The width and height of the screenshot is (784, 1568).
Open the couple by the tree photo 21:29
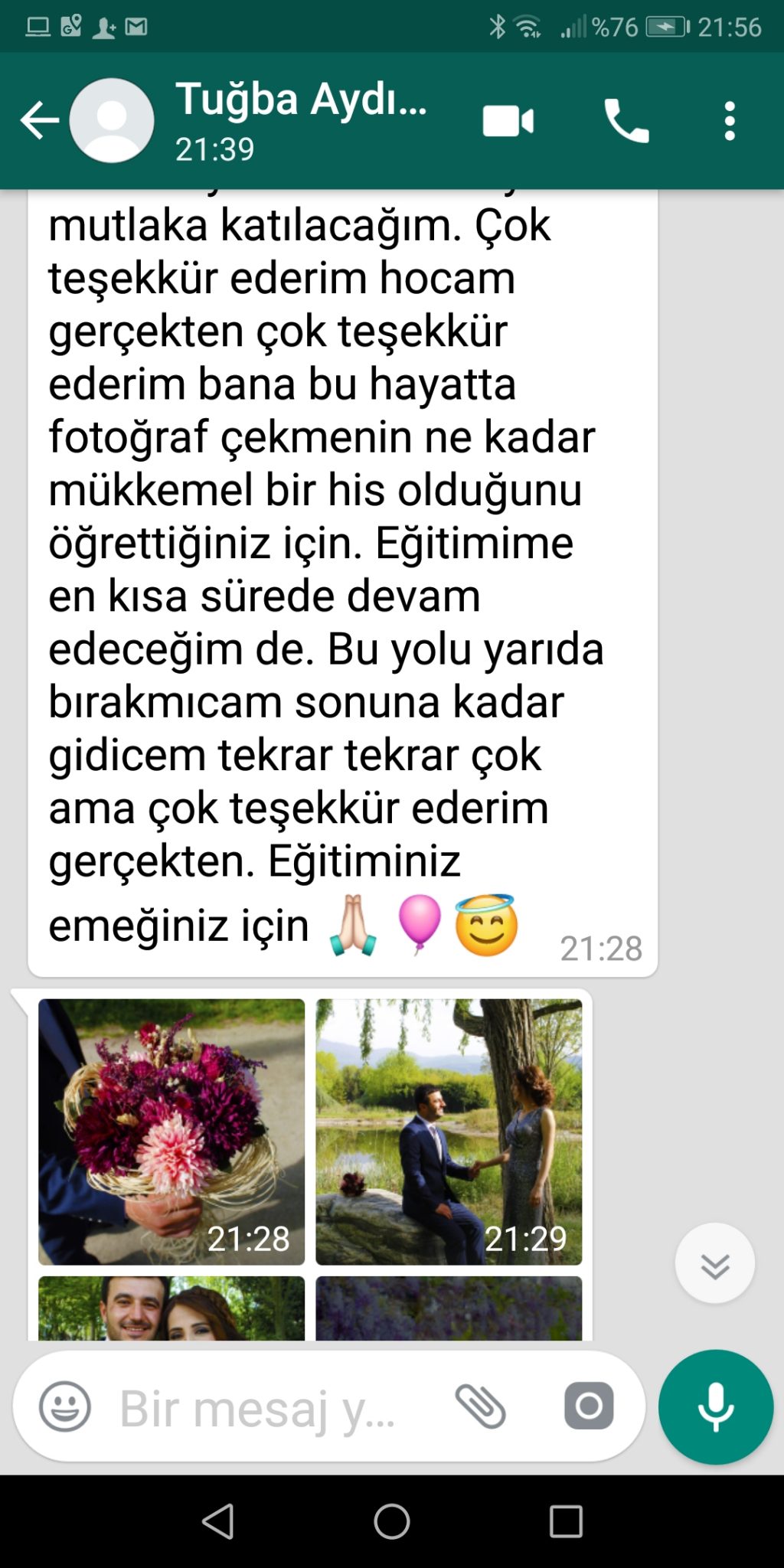449,1132
